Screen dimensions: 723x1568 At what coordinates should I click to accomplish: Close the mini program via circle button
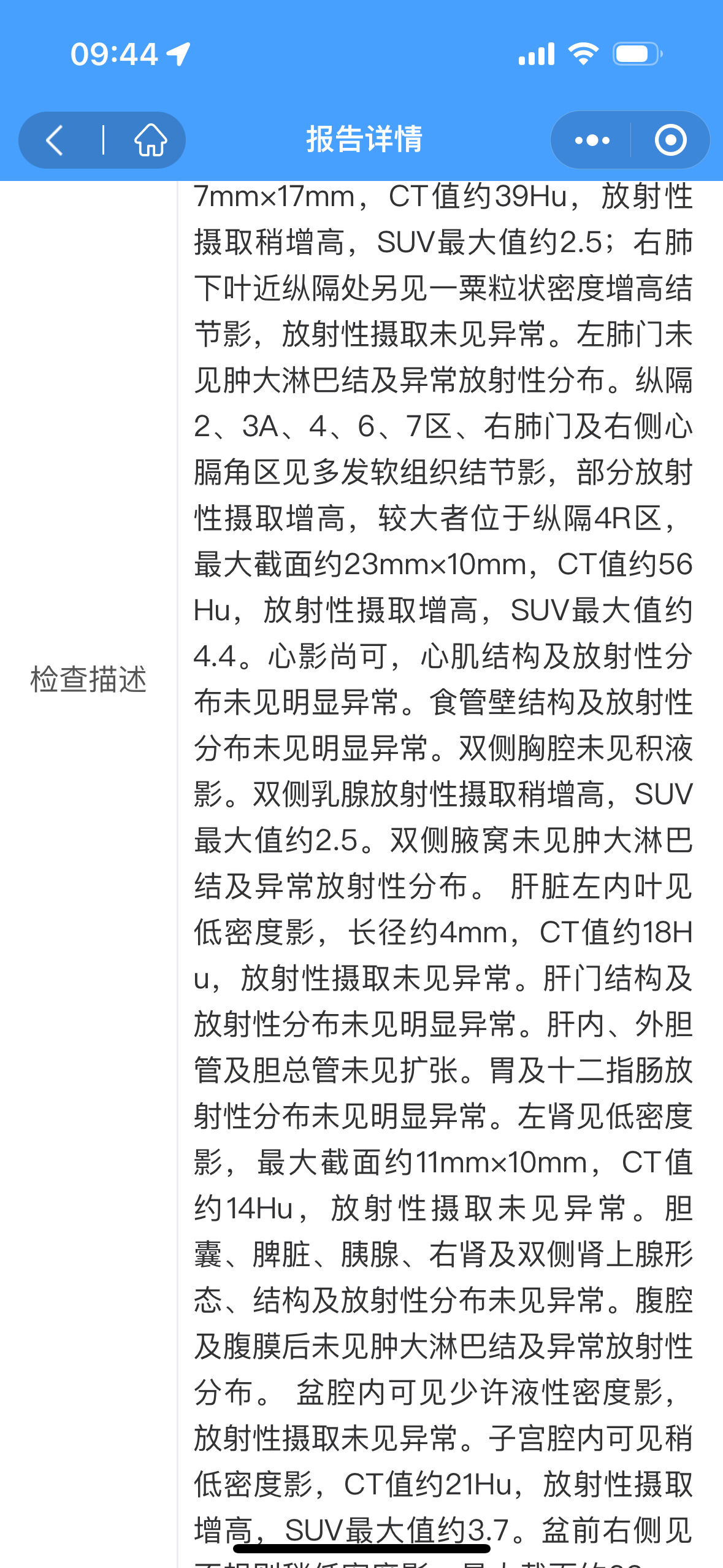pos(670,140)
